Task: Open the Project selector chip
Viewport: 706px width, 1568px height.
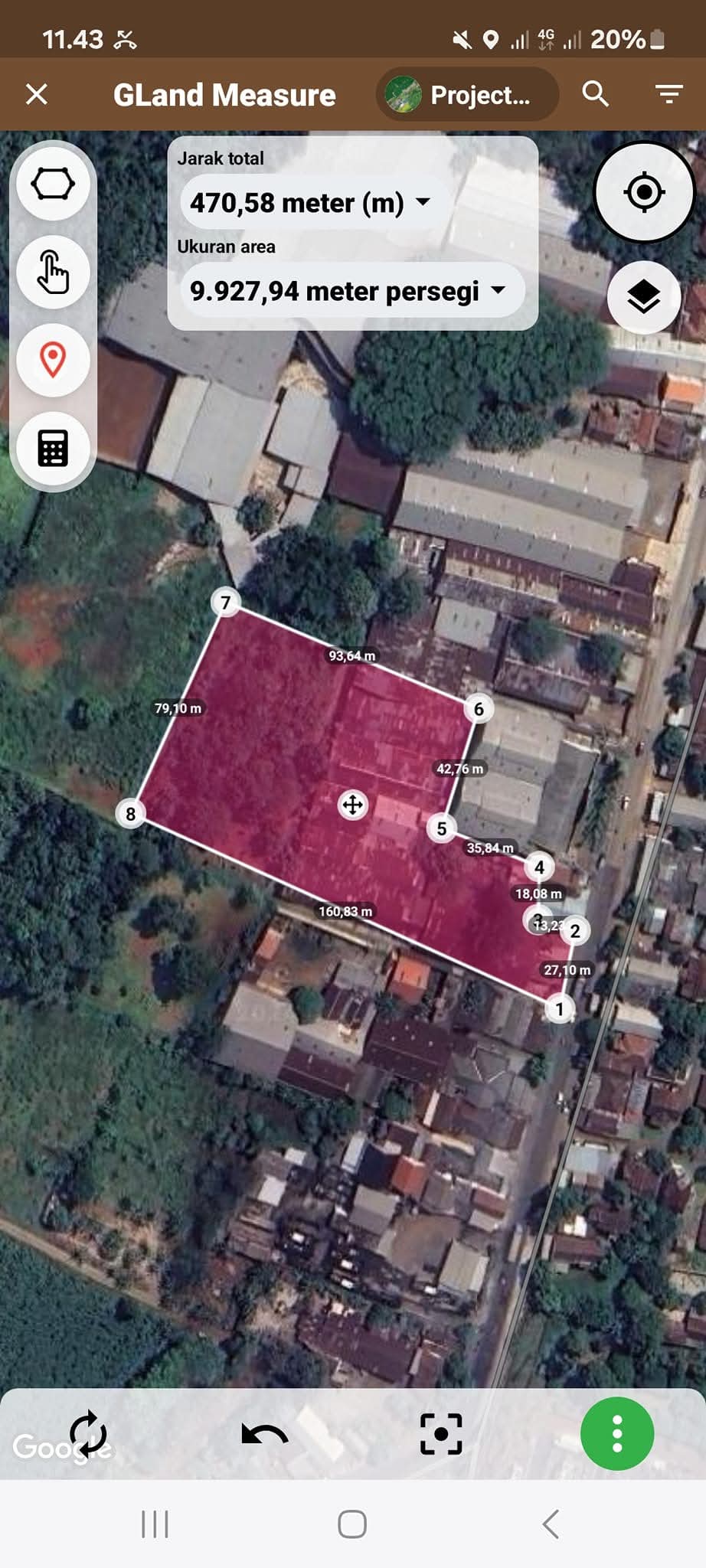Action: point(466,95)
